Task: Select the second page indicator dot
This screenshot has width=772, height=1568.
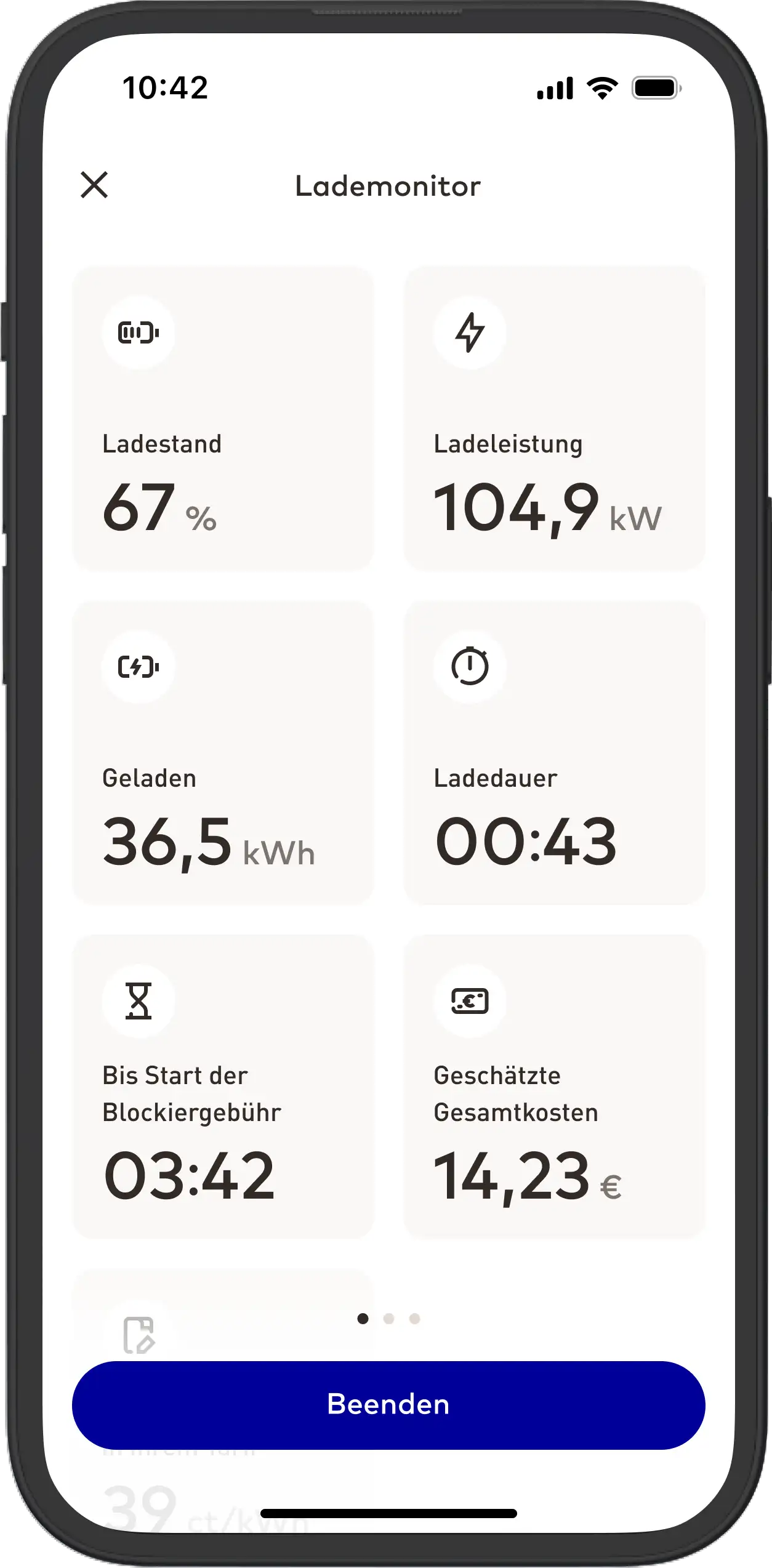Action: point(388,1318)
